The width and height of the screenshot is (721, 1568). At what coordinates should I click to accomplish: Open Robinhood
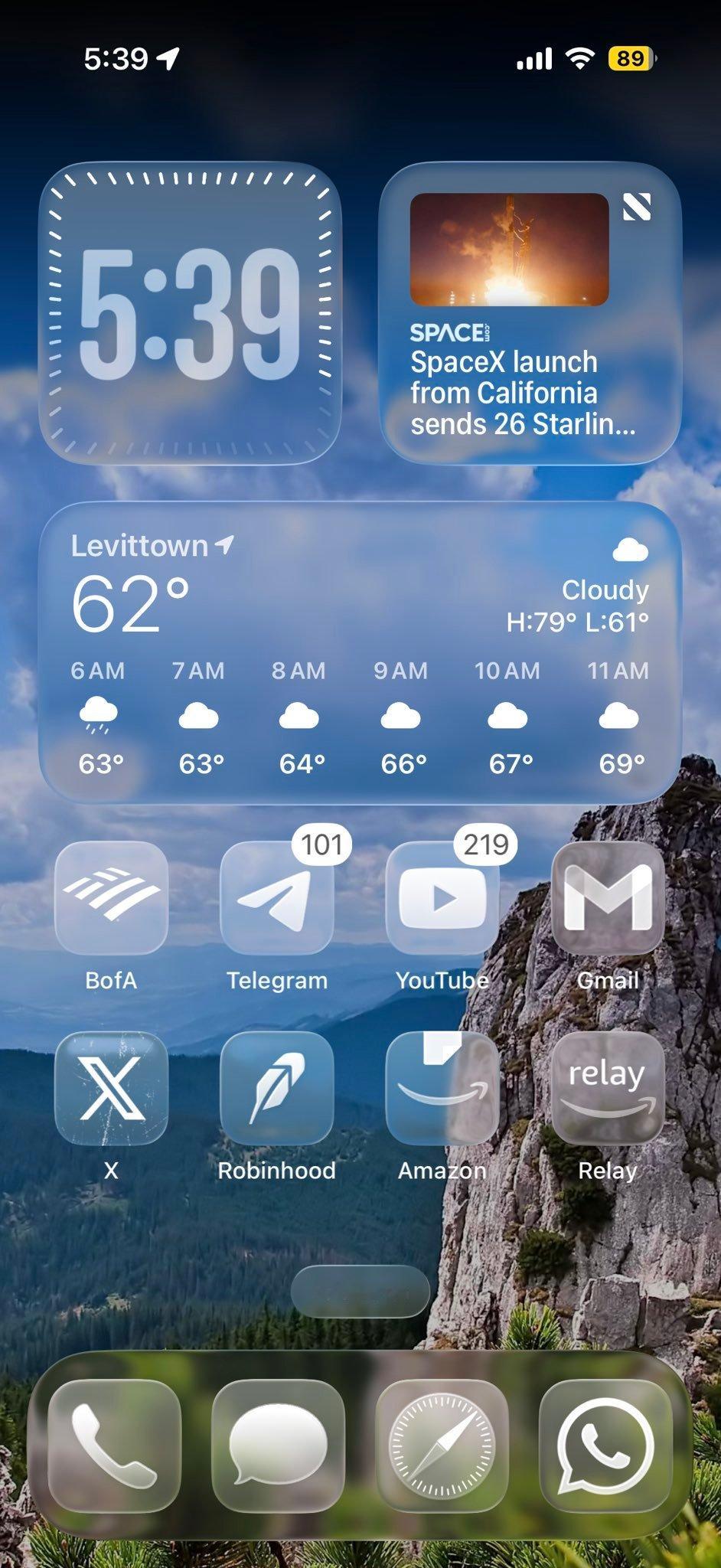277,1088
